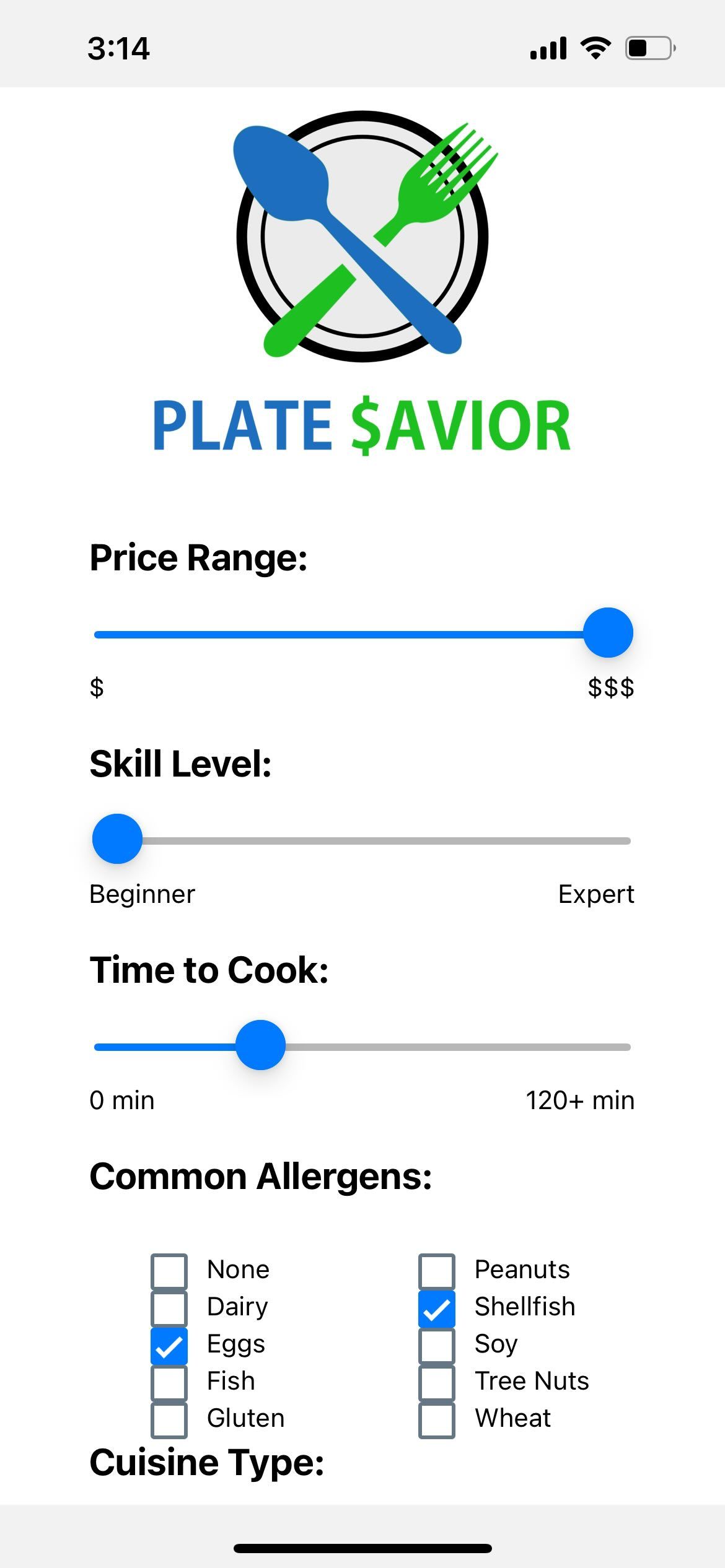
Task: Toggle the Wheat allergen checkbox
Action: 437,1420
